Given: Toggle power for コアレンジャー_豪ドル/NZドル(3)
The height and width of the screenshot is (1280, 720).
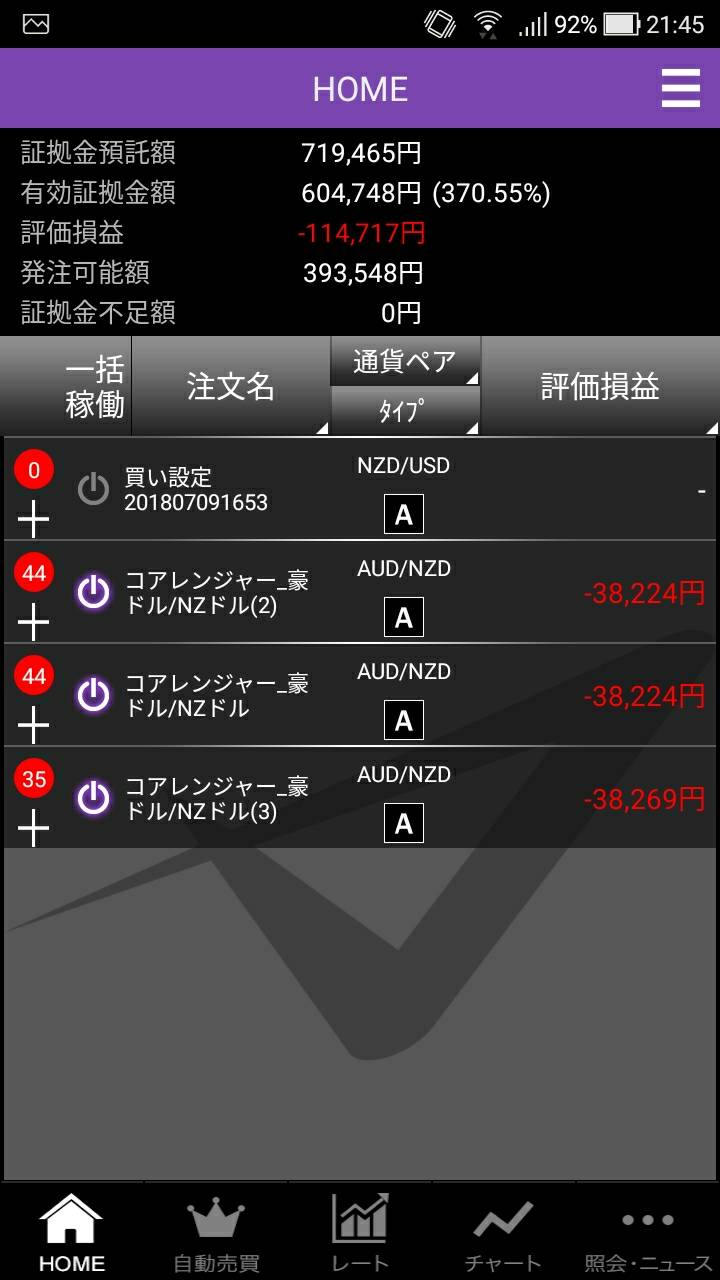Looking at the screenshot, I should [x=93, y=799].
